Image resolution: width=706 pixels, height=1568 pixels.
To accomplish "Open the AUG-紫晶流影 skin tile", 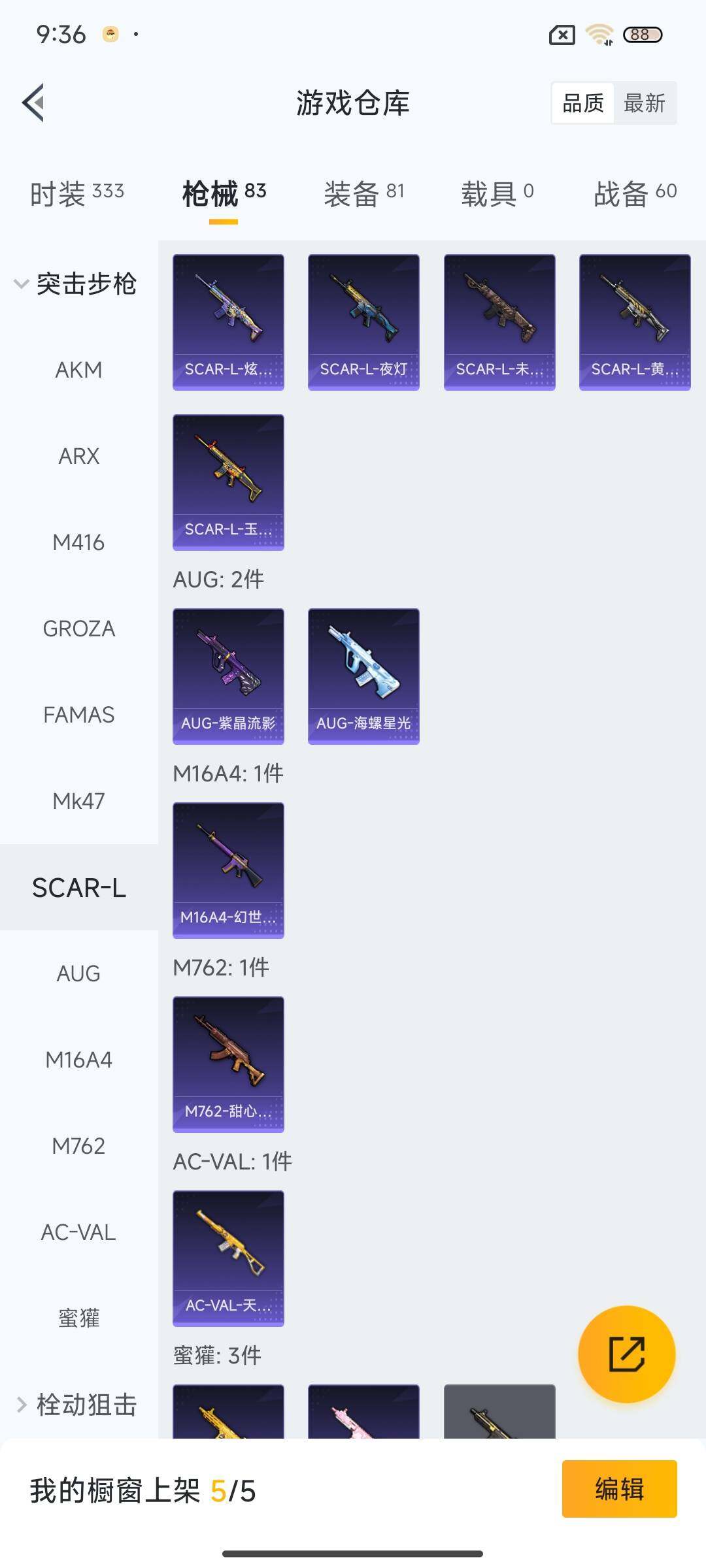I will [x=228, y=676].
